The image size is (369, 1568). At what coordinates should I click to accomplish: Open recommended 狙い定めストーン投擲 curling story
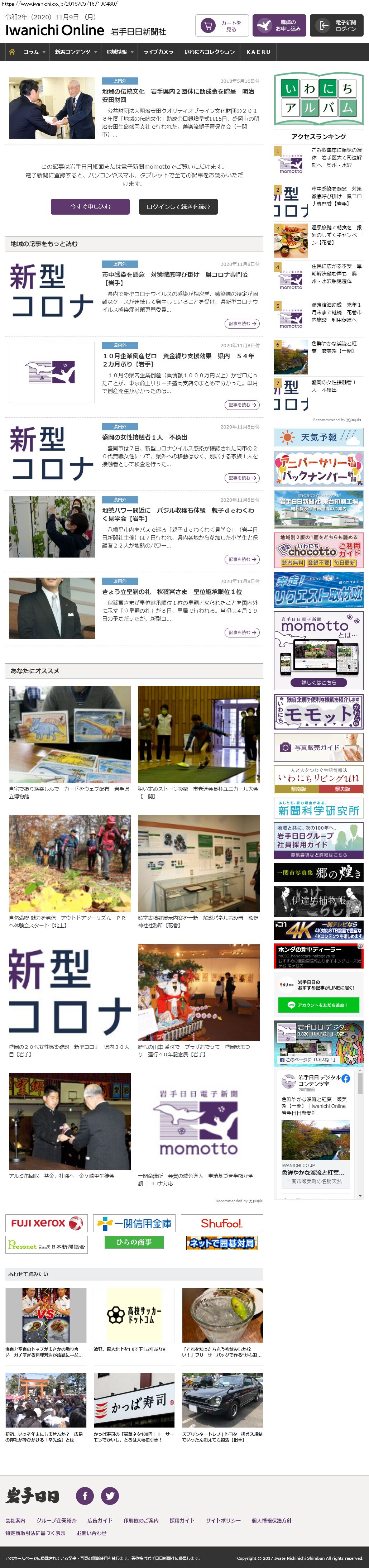tap(198, 792)
